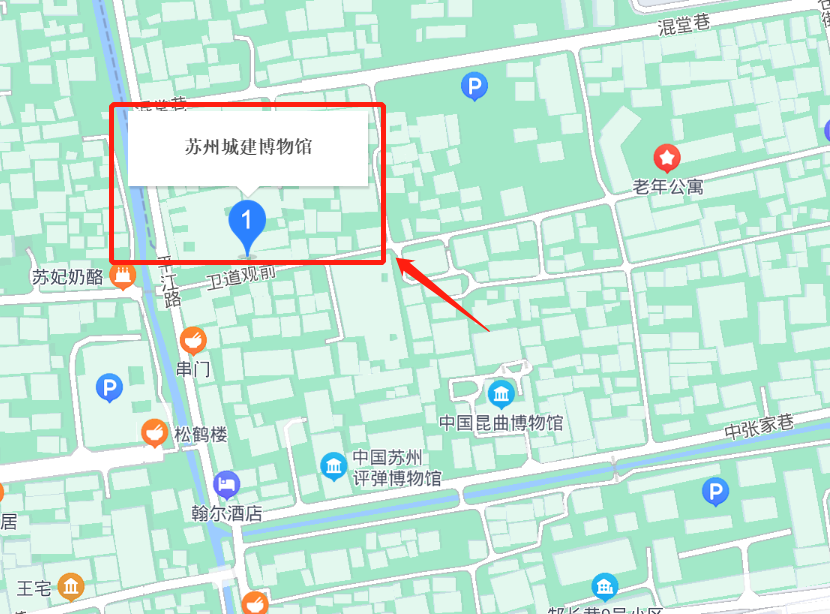
Task: Open the 苏妃奶酪 shop marker
Action: click(x=124, y=275)
